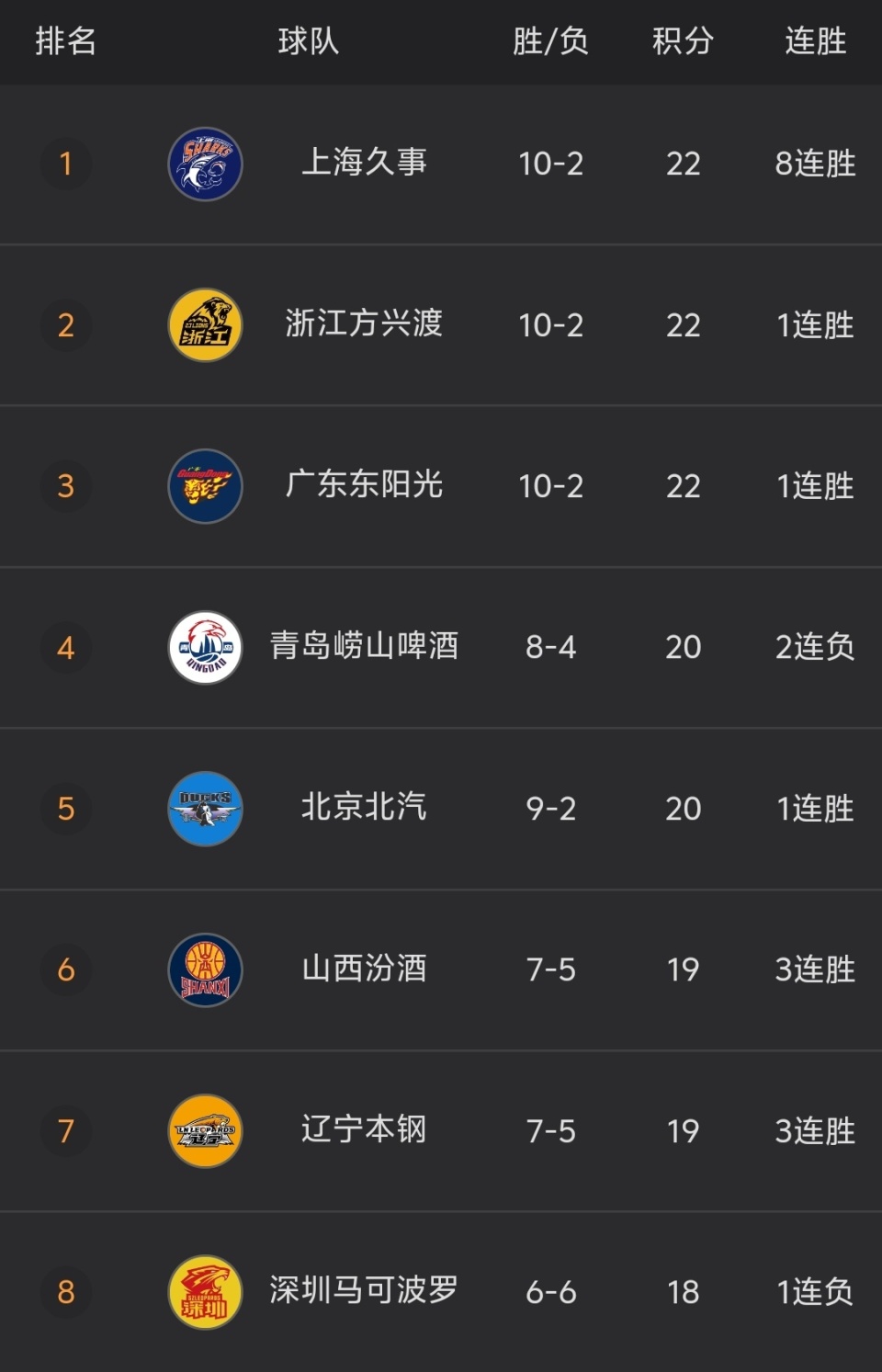Image resolution: width=882 pixels, height=1372 pixels.
Task: View the 辽宁本钢 team page
Action: pyautogui.click(x=364, y=1130)
